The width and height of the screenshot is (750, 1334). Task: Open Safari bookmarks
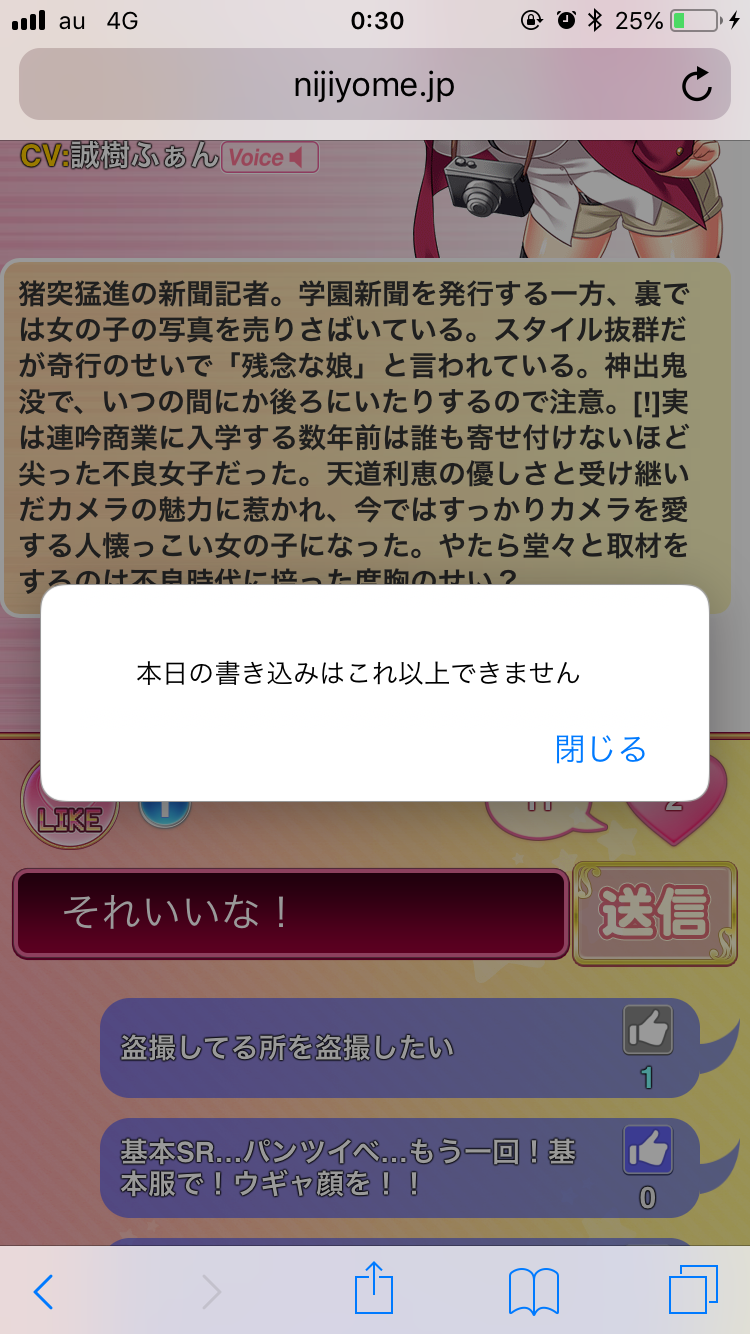[533, 1291]
